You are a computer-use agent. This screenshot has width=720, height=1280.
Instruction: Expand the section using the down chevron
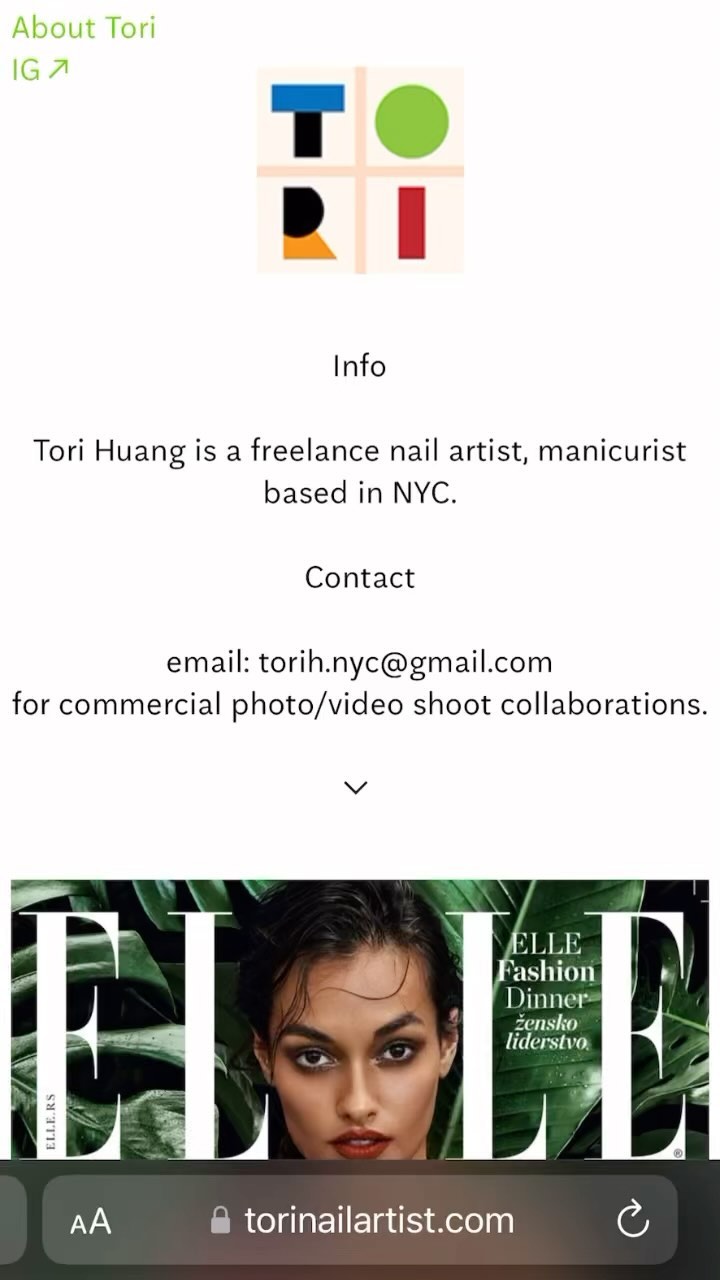click(x=356, y=787)
